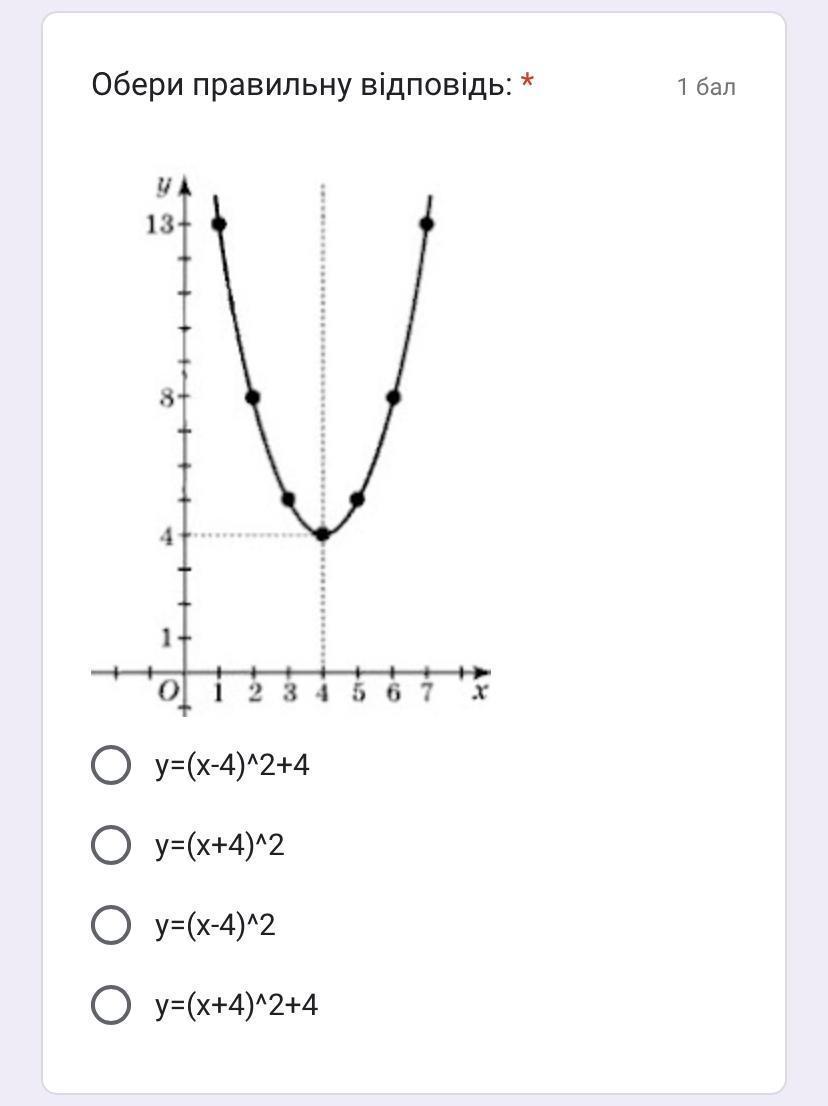Select the answer y=(x-4)^2+4

tap(111, 766)
